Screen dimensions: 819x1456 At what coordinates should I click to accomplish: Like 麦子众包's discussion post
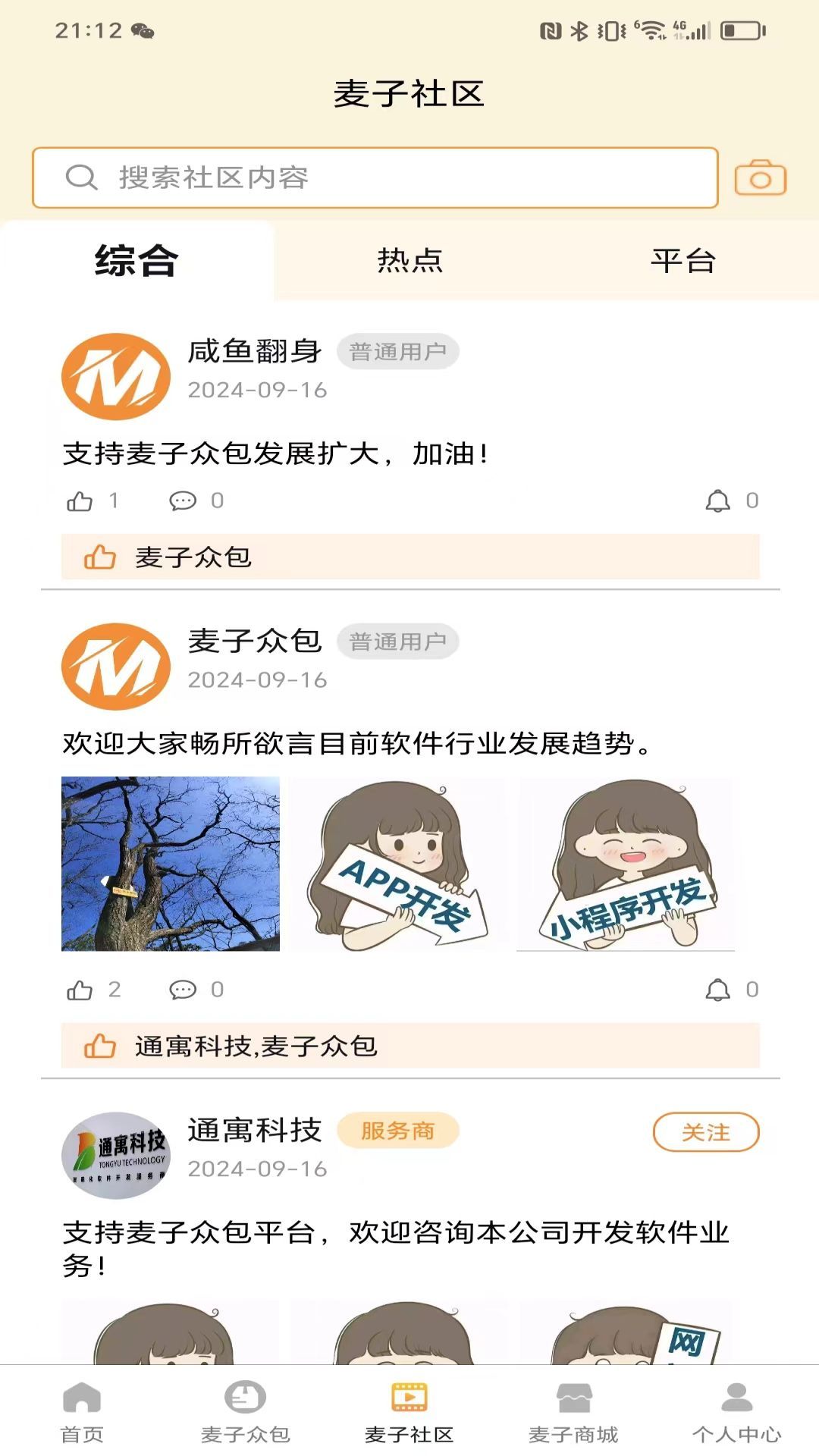pos(80,990)
